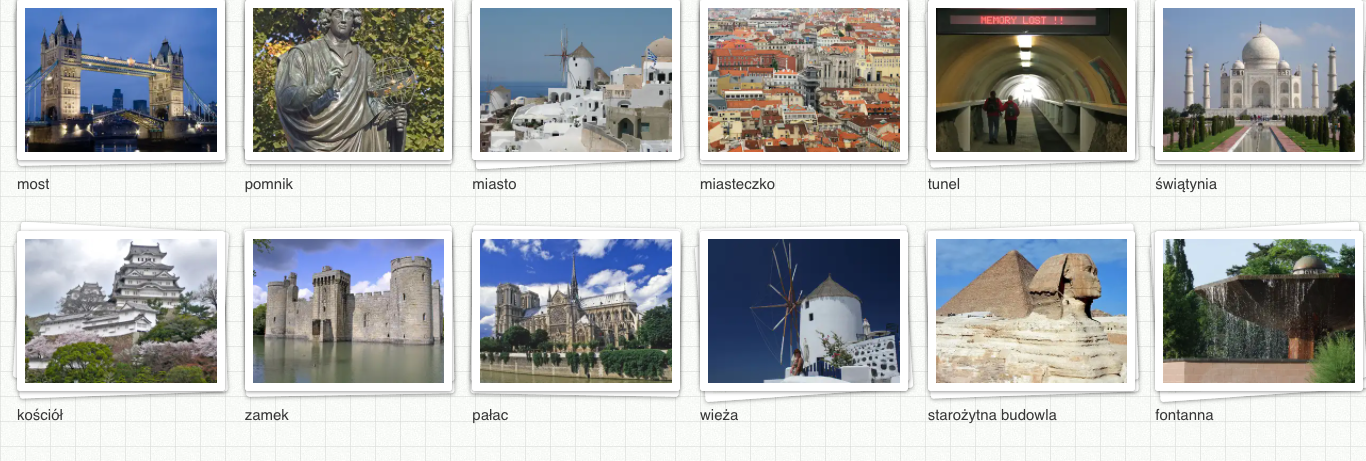
Task: Open the 'miasto' photo stack
Action: (x=576, y=80)
